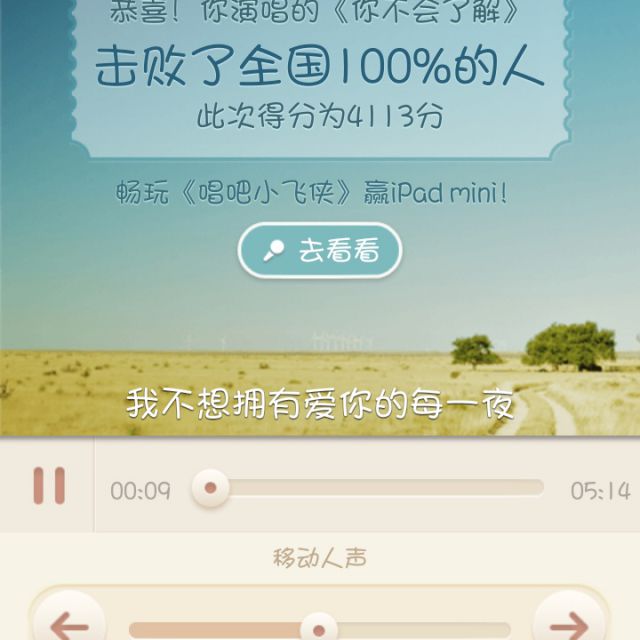
Task: Tap the playback progress bar
Action: pyautogui.click(x=375, y=488)
